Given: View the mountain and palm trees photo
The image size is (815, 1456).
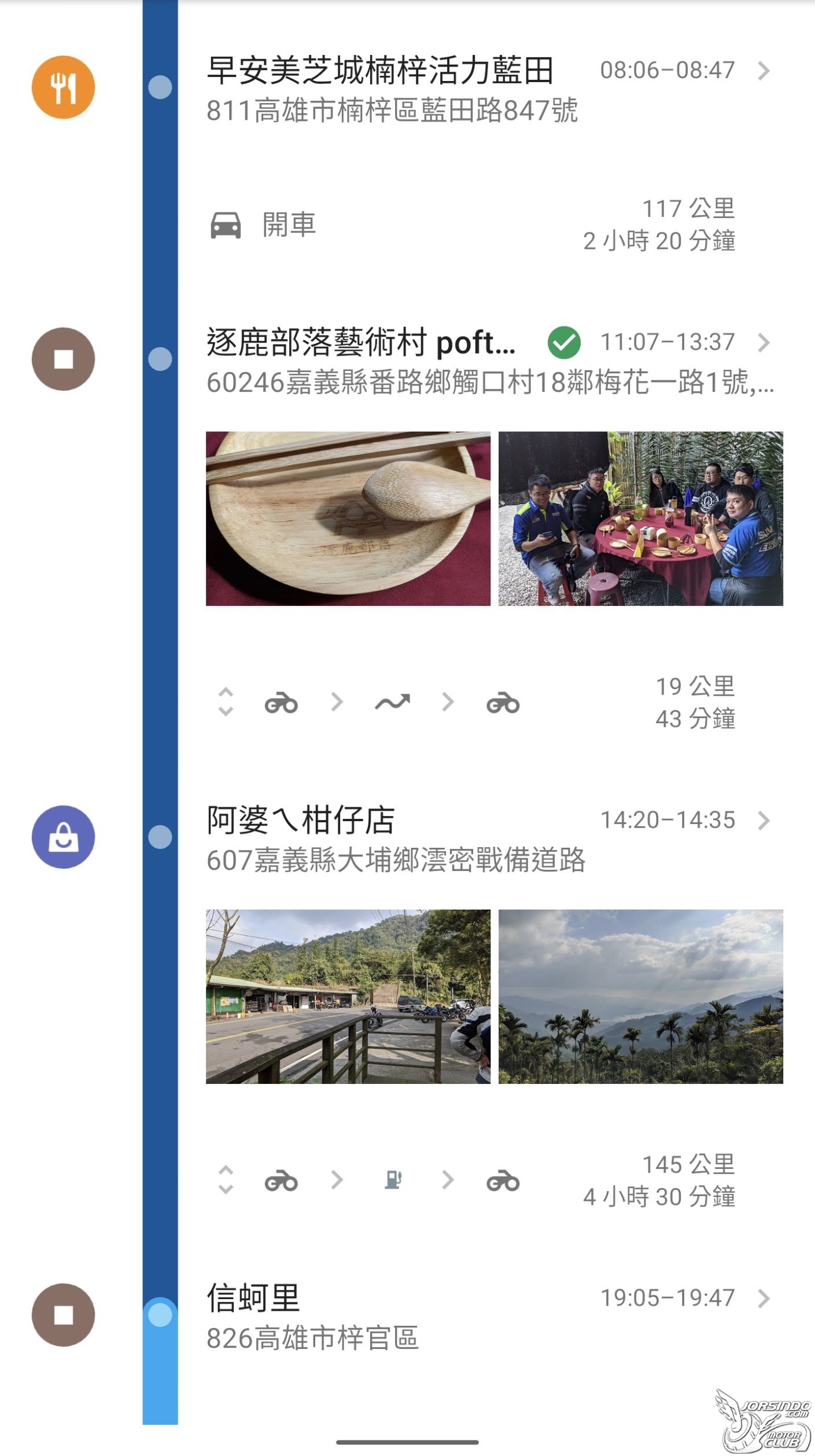Looking at the screenshot, I should 641,997.
